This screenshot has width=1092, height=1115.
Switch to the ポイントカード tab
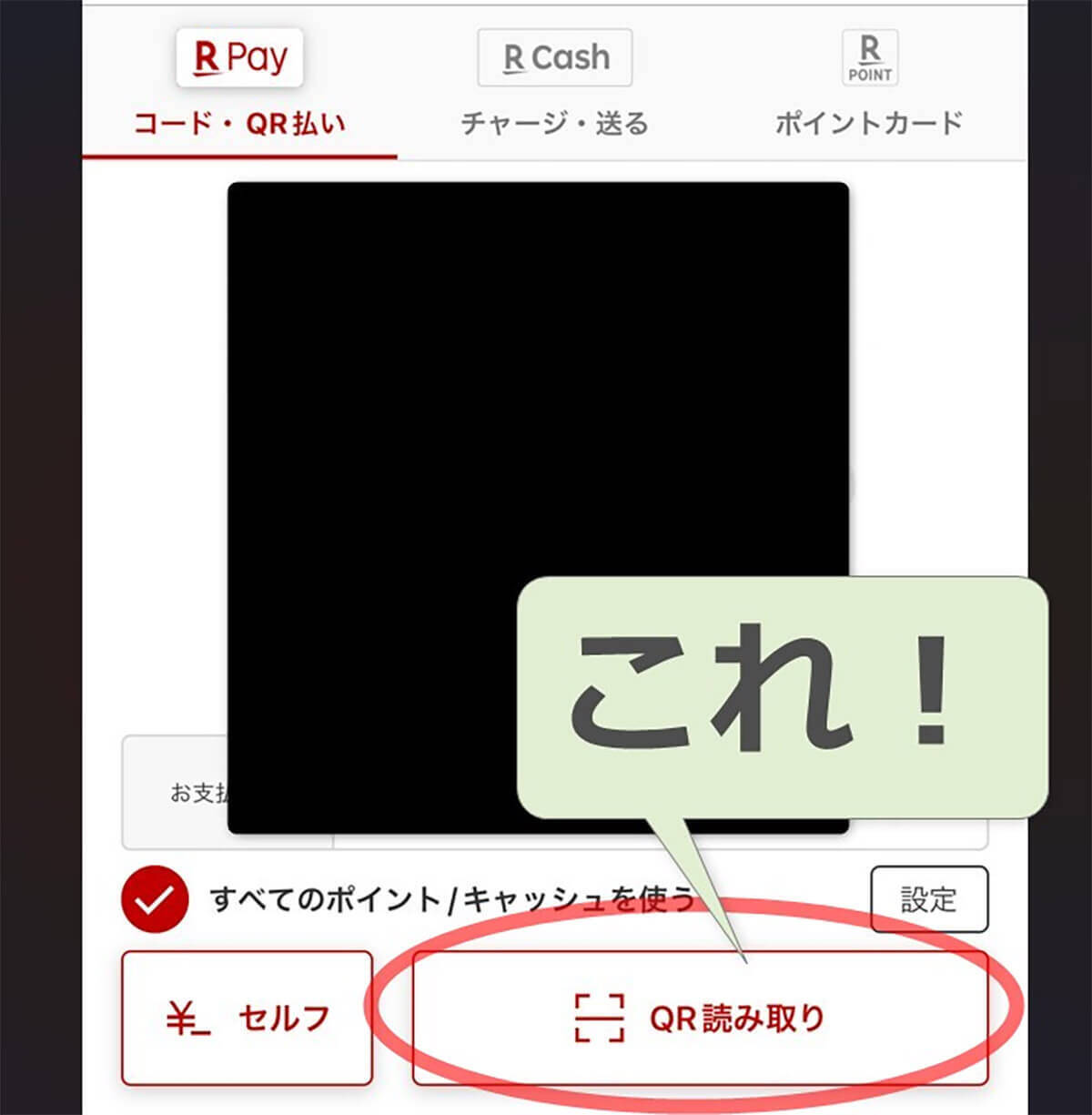pyautogui.click(x=869, y=91)
